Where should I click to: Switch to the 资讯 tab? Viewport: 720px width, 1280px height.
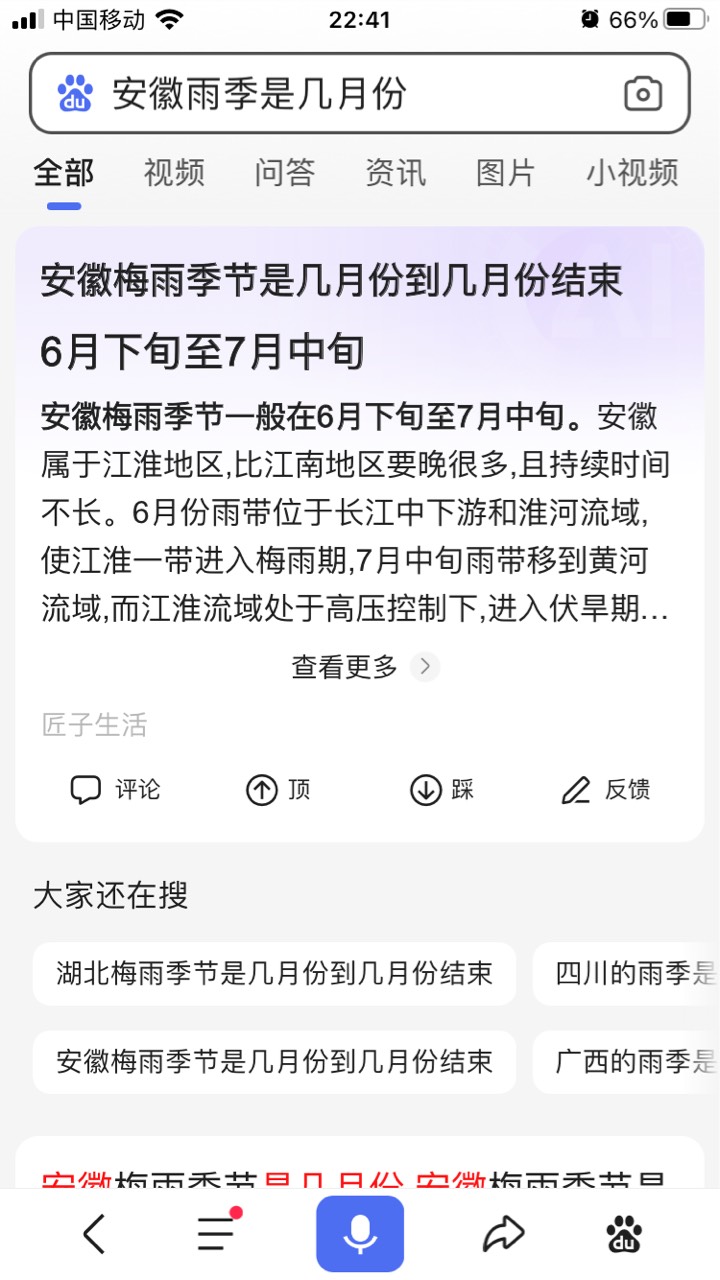(395, 172)
